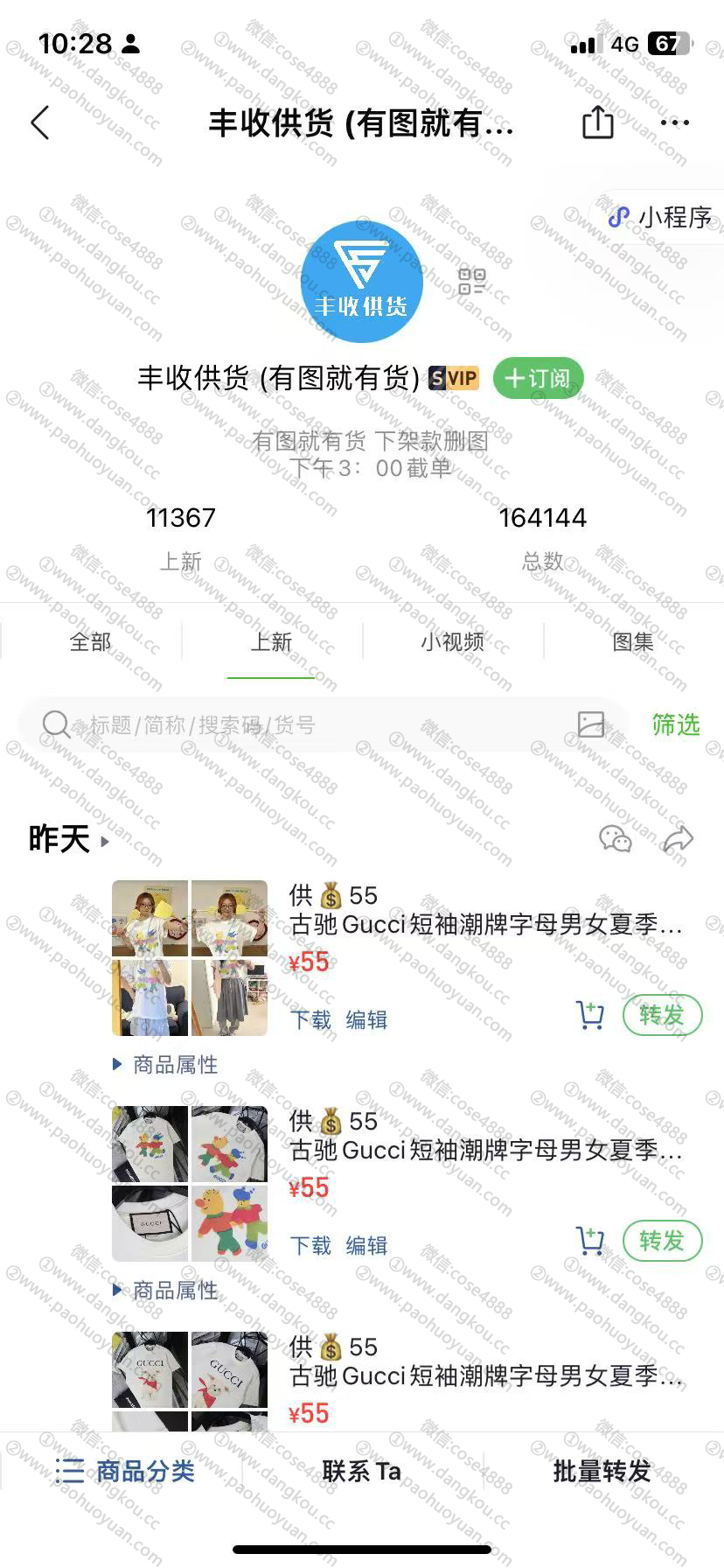Tap 转发 on the second Gucci listing
The width and height of the screenshot is (724, 1568).
coord(662,1241)
